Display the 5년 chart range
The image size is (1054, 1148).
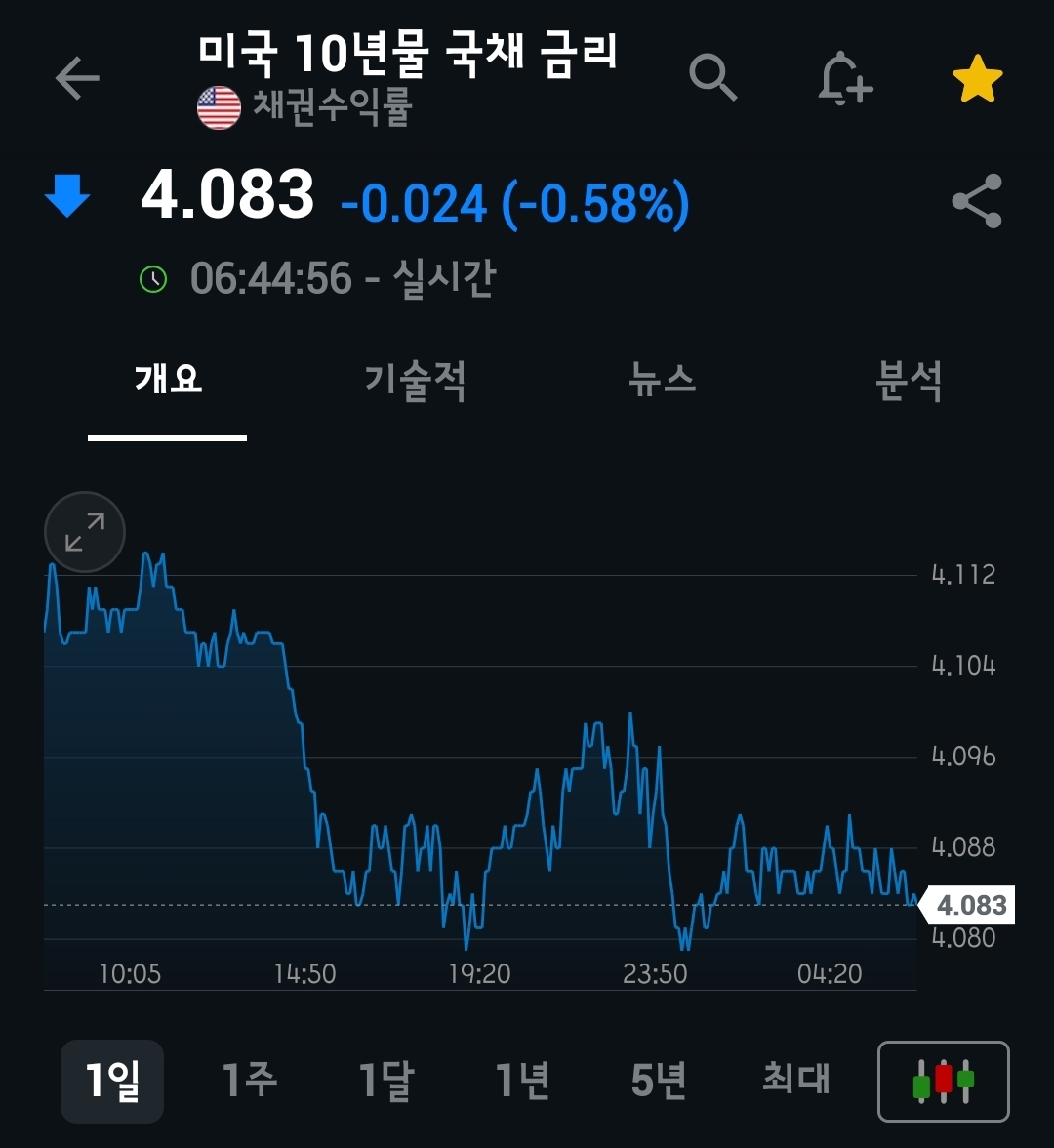click(660, 1081)
